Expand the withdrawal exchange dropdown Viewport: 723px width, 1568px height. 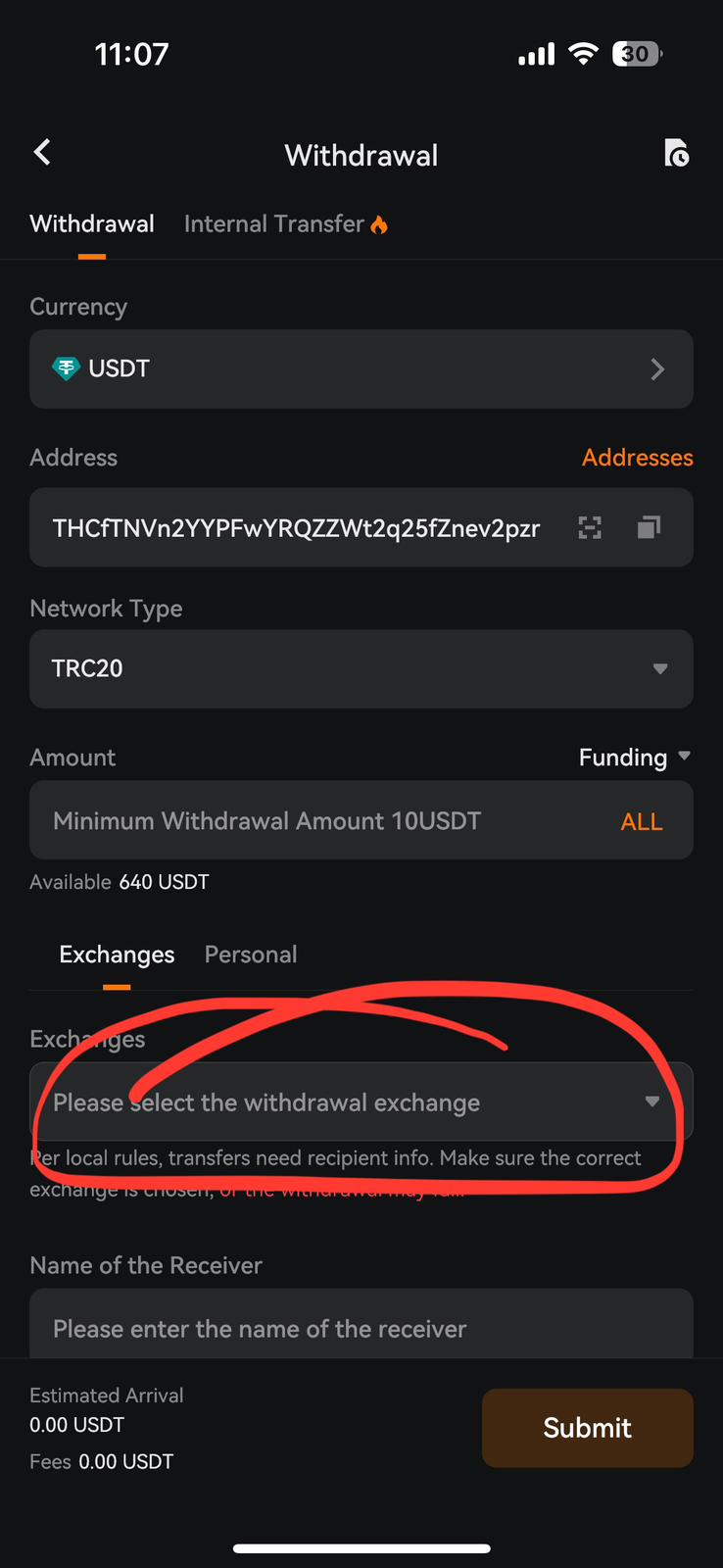coord(361,1102)
